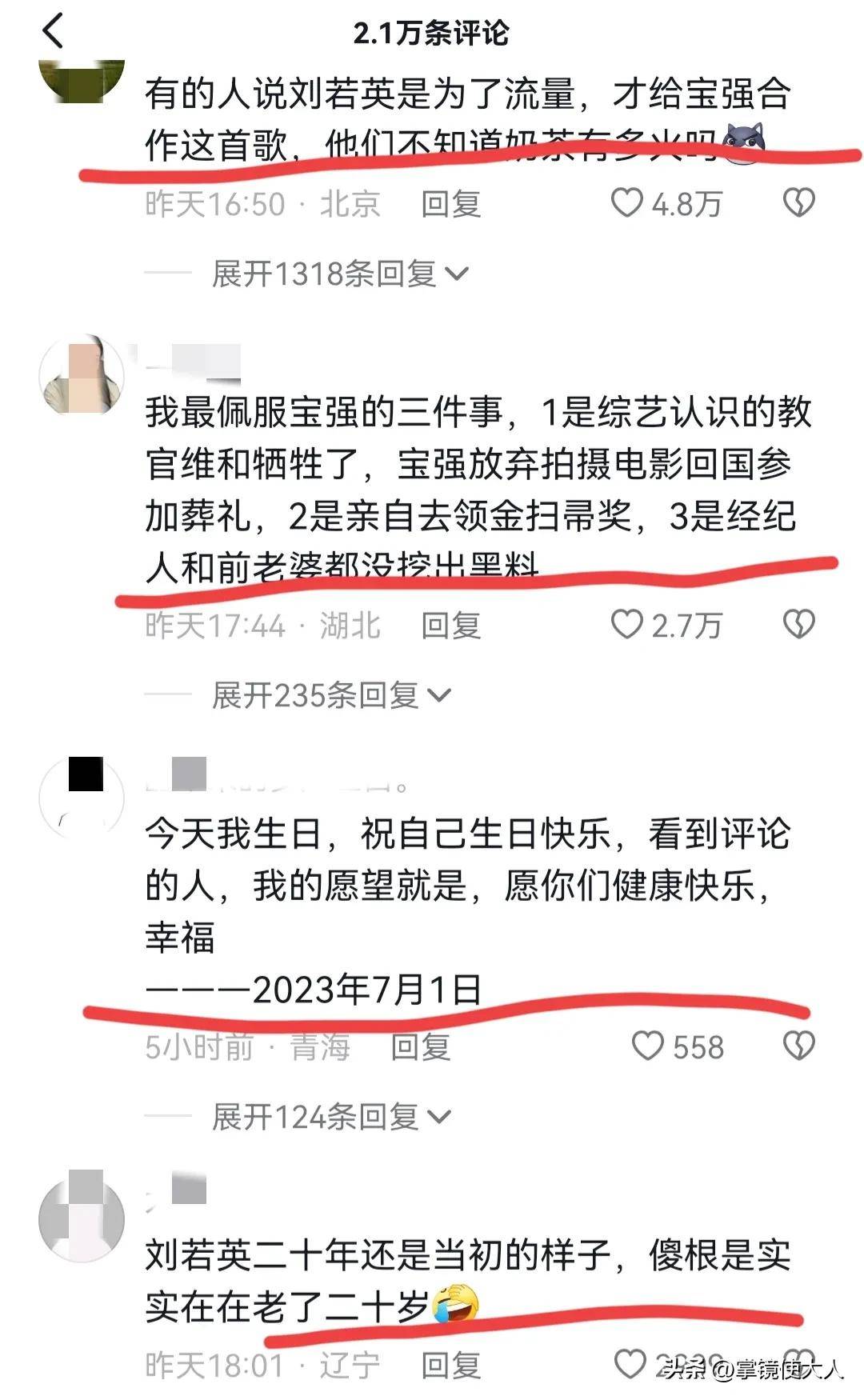This screenshot has height=1400, width=864.
Task: Dislike the comment posted 昨天17:44
Action: point(798,625)
